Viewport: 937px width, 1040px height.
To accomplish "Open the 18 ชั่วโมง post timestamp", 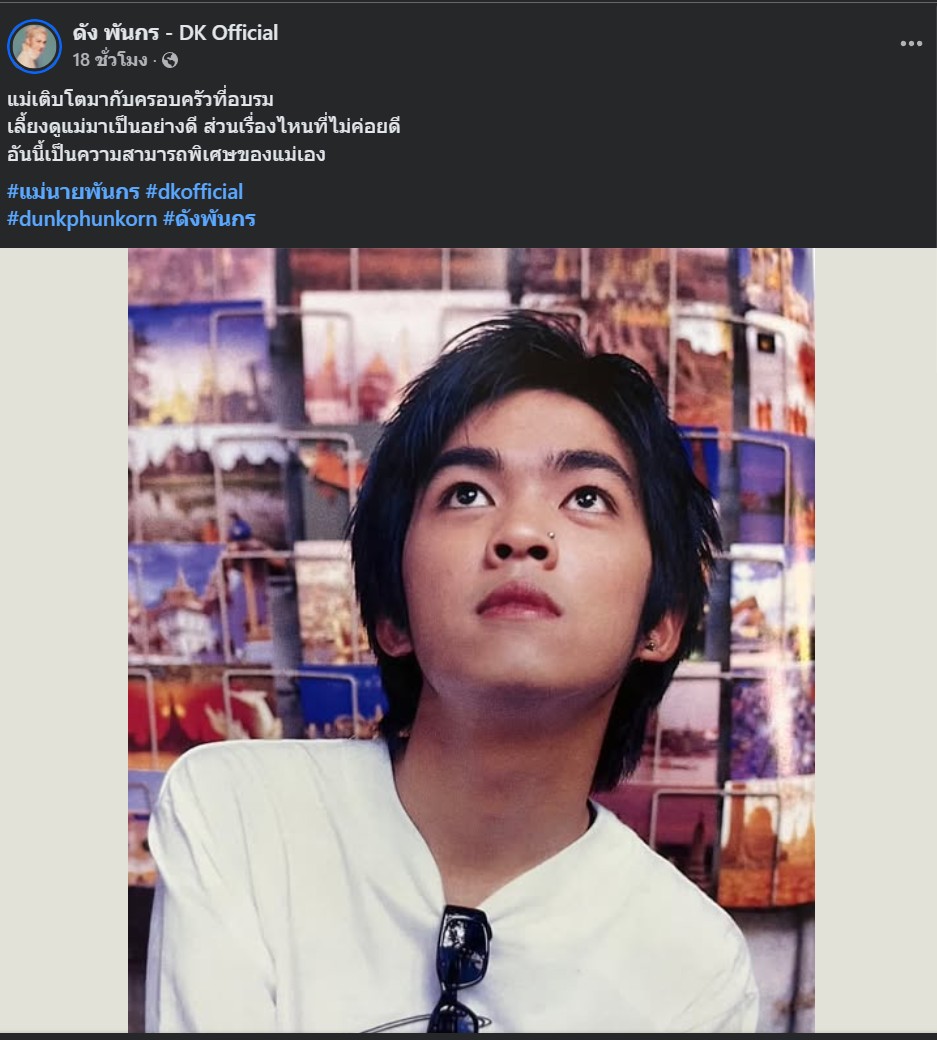I will (x=109, y=60).
